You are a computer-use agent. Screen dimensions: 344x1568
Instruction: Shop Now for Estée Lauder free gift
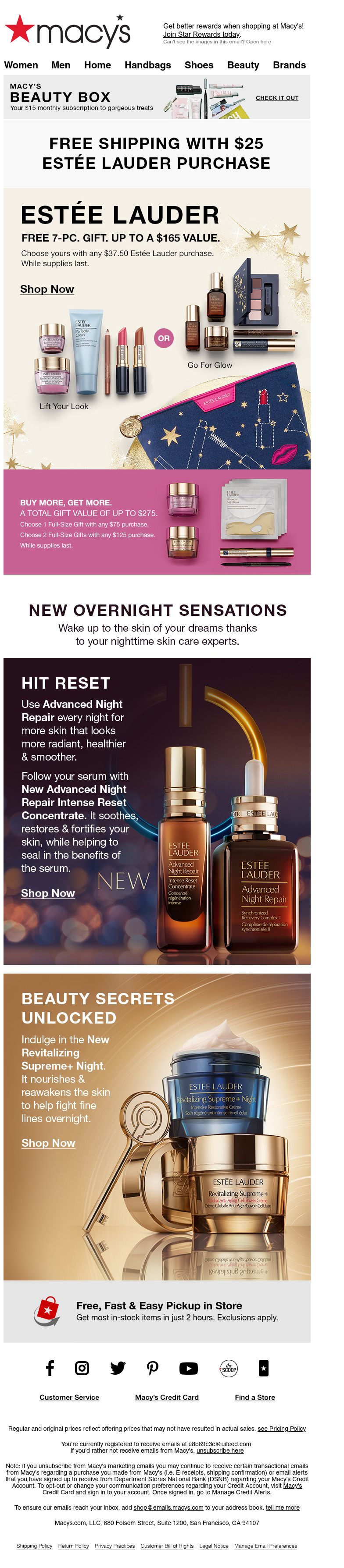point(47,289)
